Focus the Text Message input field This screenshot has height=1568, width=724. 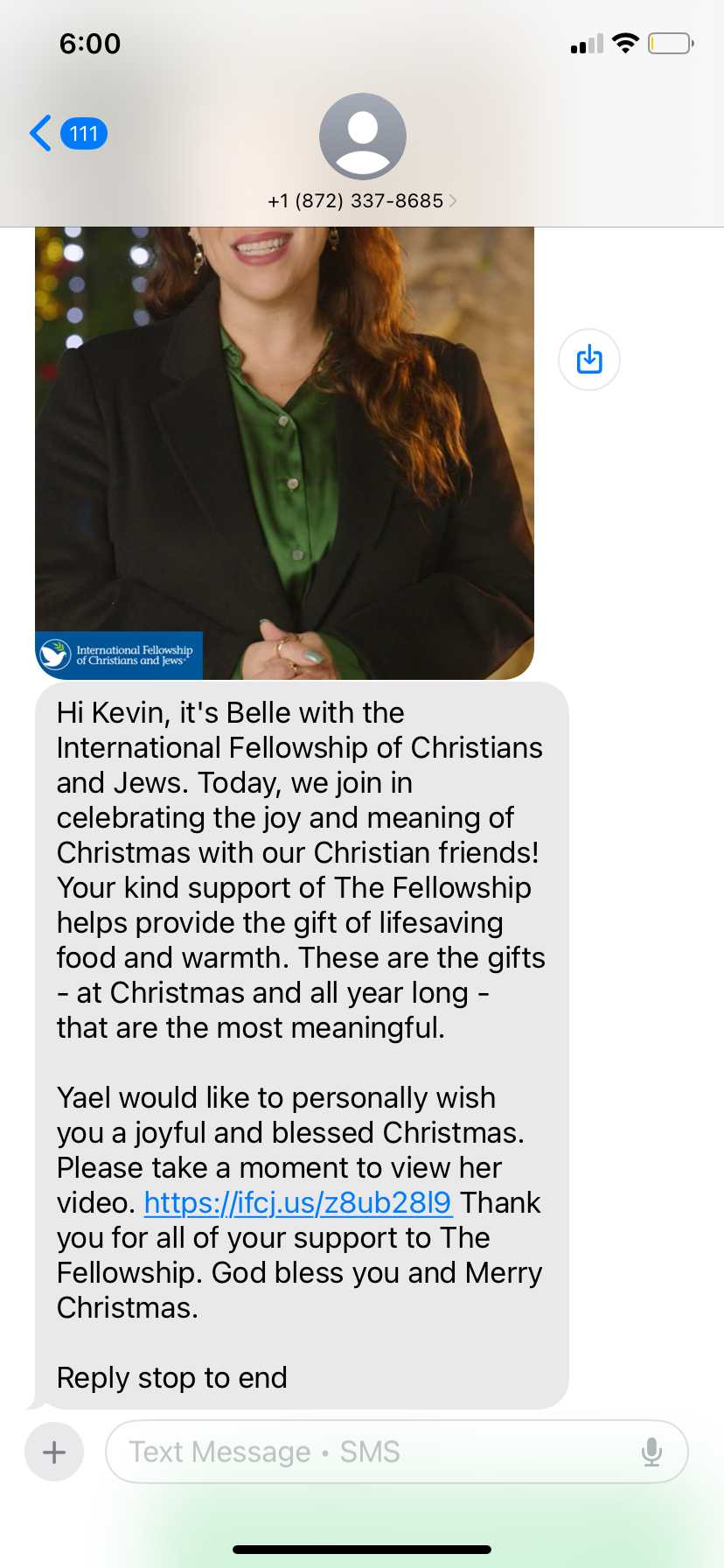pyautogui.click(x=376, y=1452)
